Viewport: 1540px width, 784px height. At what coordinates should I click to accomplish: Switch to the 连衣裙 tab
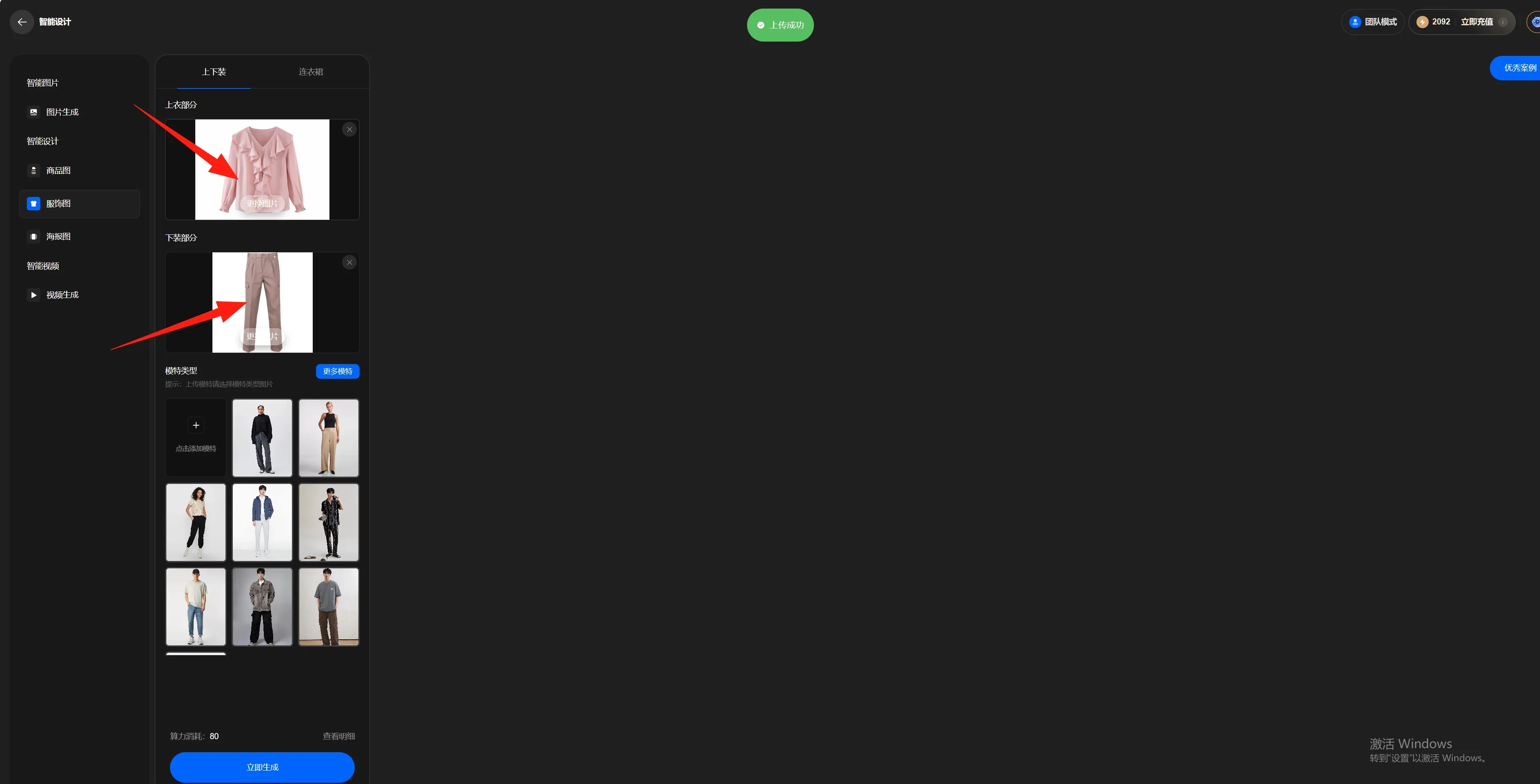(310, 72)
